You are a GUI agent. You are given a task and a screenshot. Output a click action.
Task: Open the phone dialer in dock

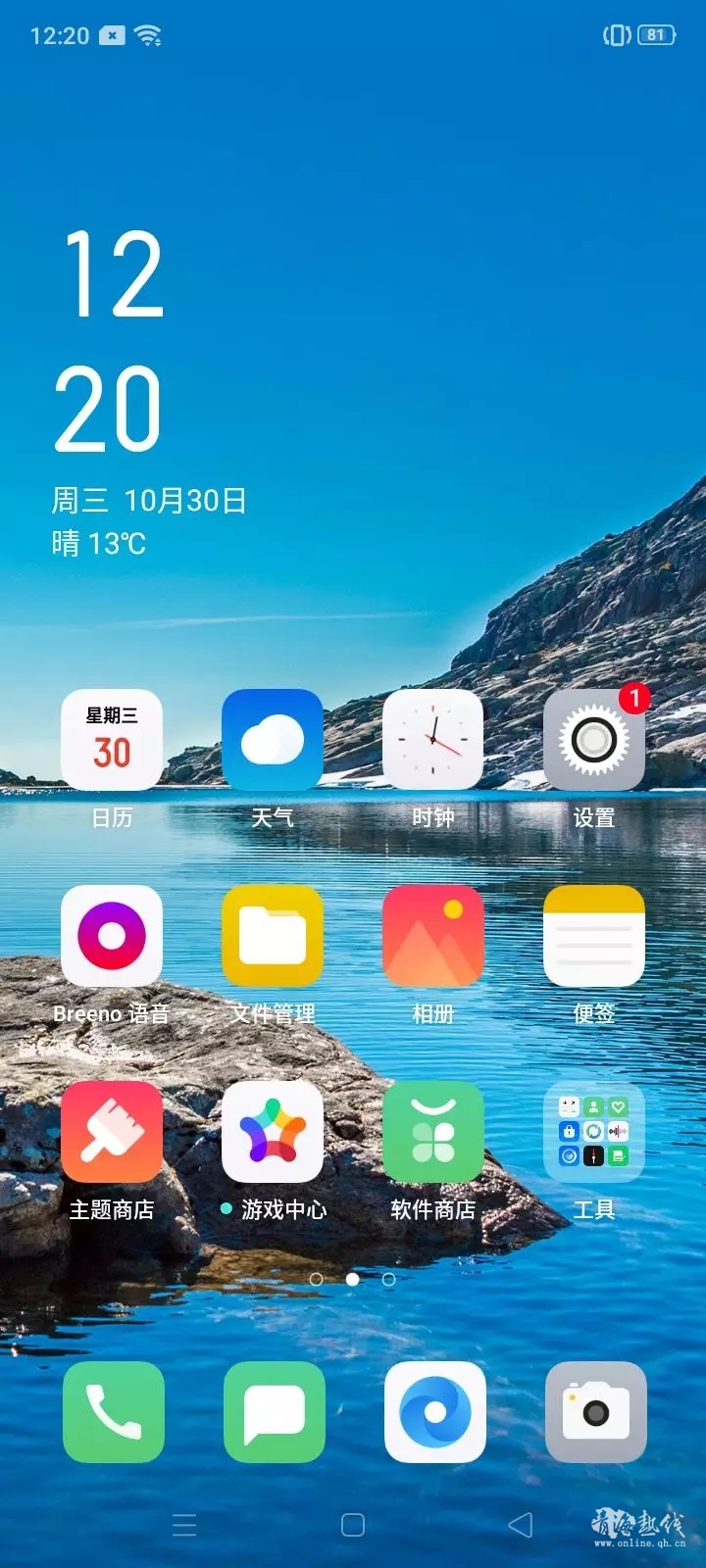[x=114, y=1412]
